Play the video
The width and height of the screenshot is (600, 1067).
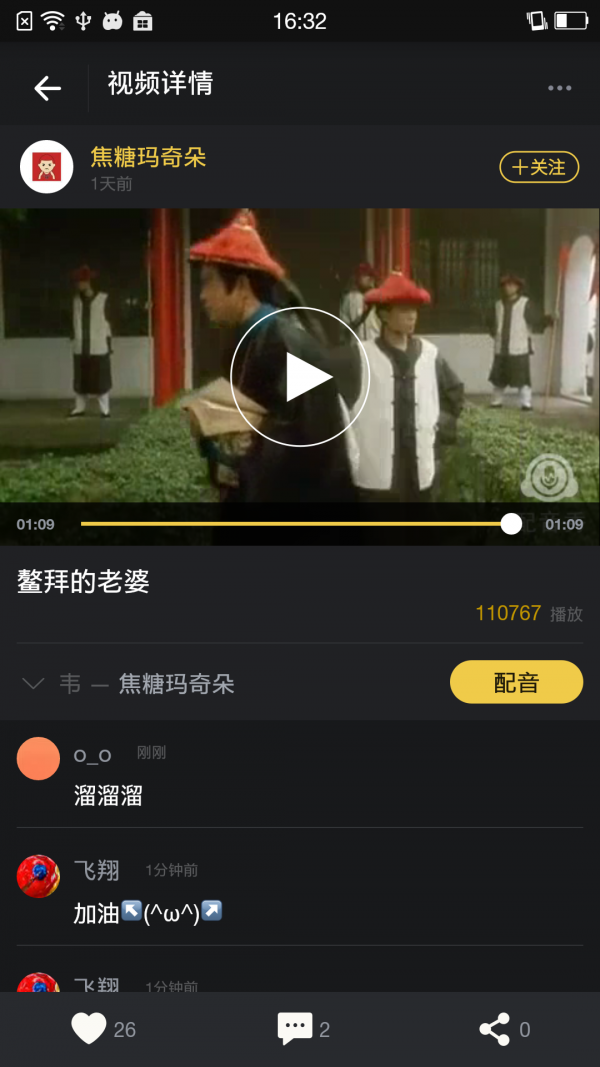pos(300,377)
